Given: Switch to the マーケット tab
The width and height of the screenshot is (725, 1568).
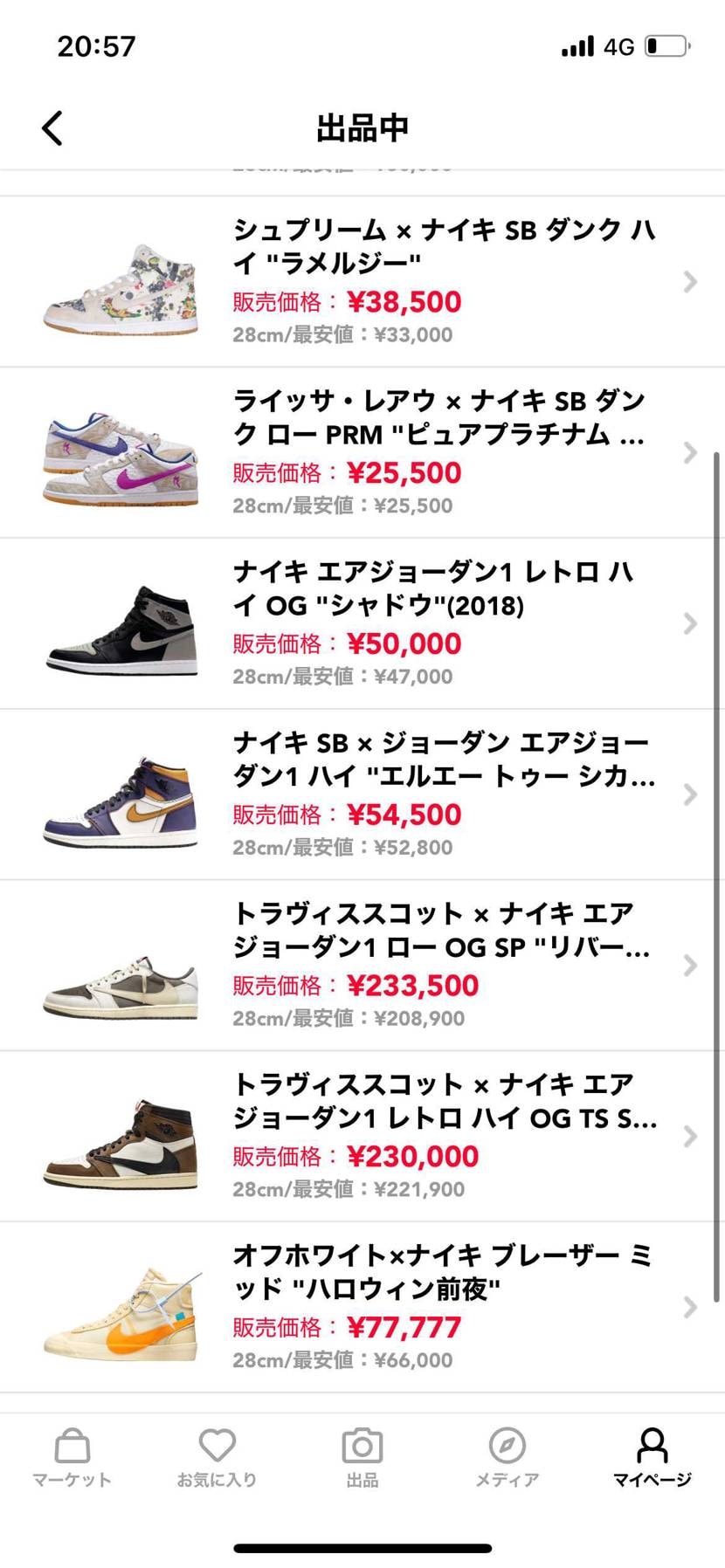Looking at the screenshot, I should pyautogui.click(x=72, y=1457).
